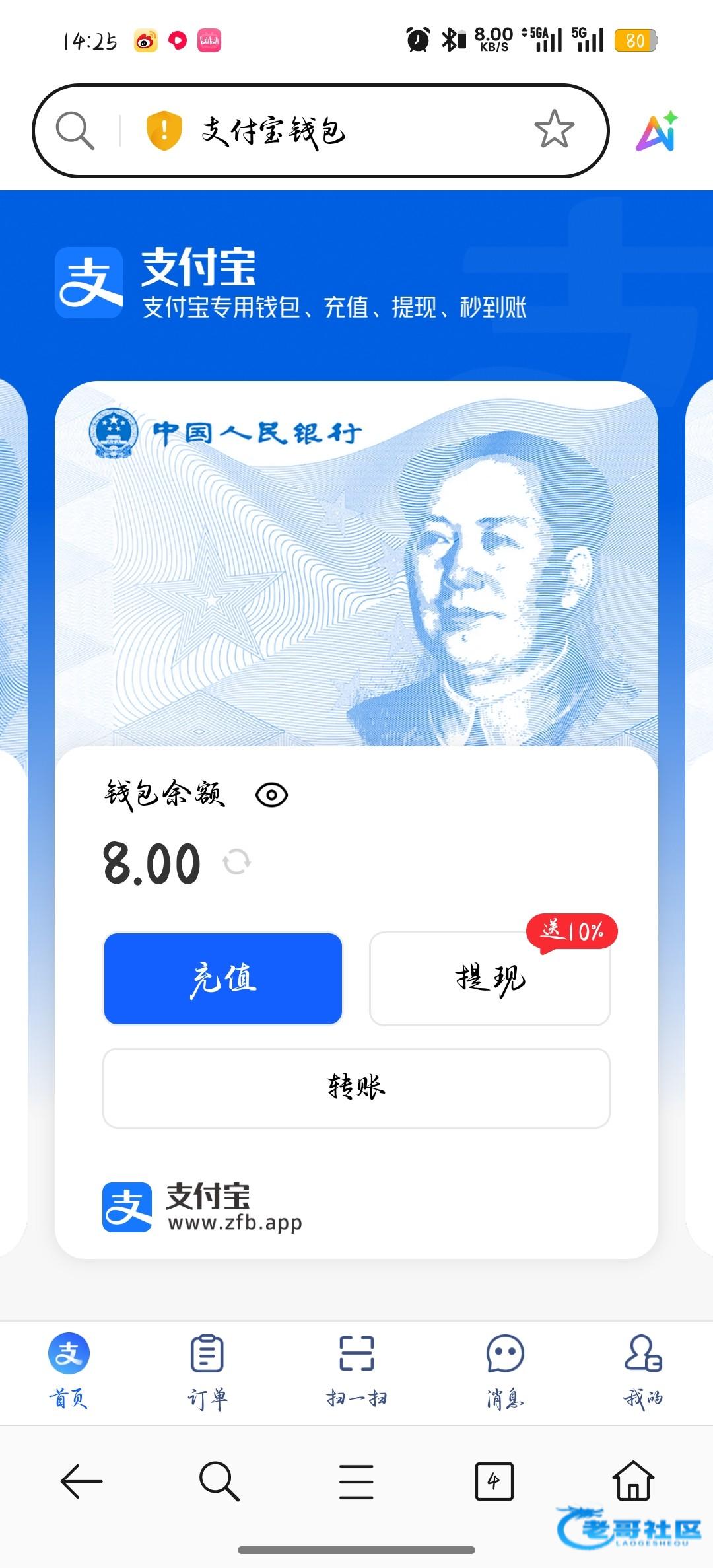Open browser search from bottom toolbar
Viewport: 713px width, 1568px height.
point(219,1481)
